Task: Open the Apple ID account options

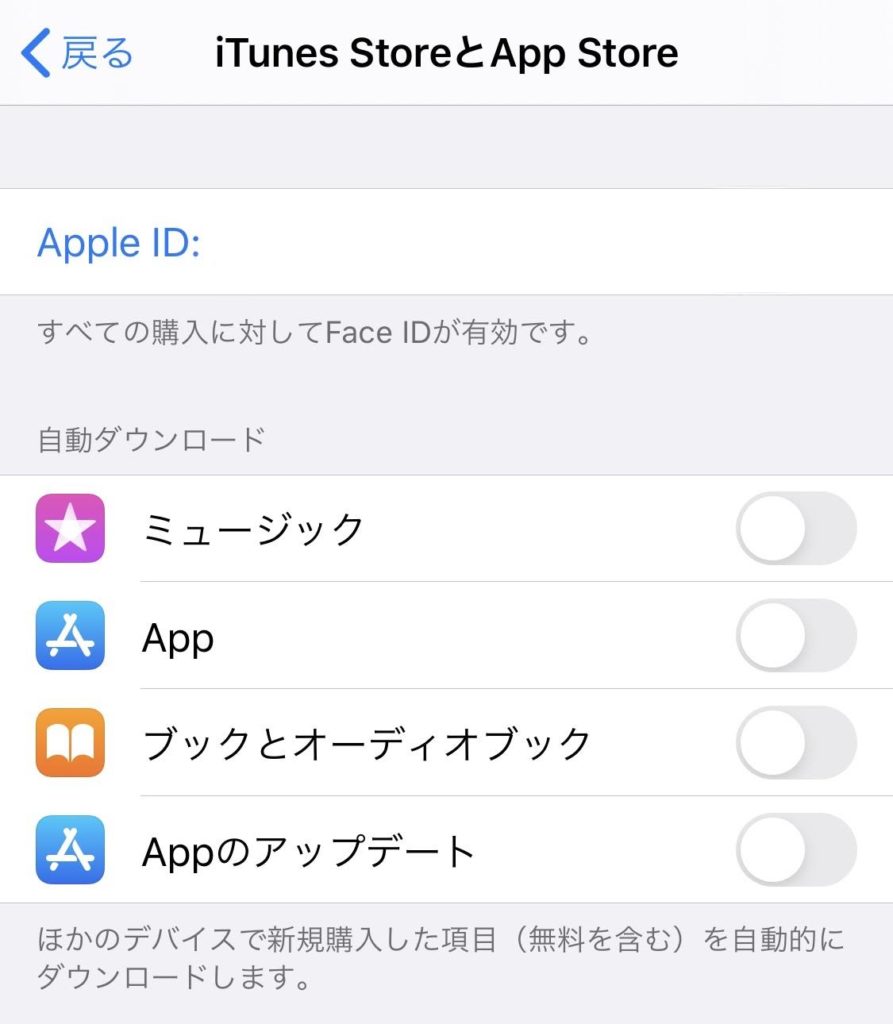Action: tap(120, 243)
